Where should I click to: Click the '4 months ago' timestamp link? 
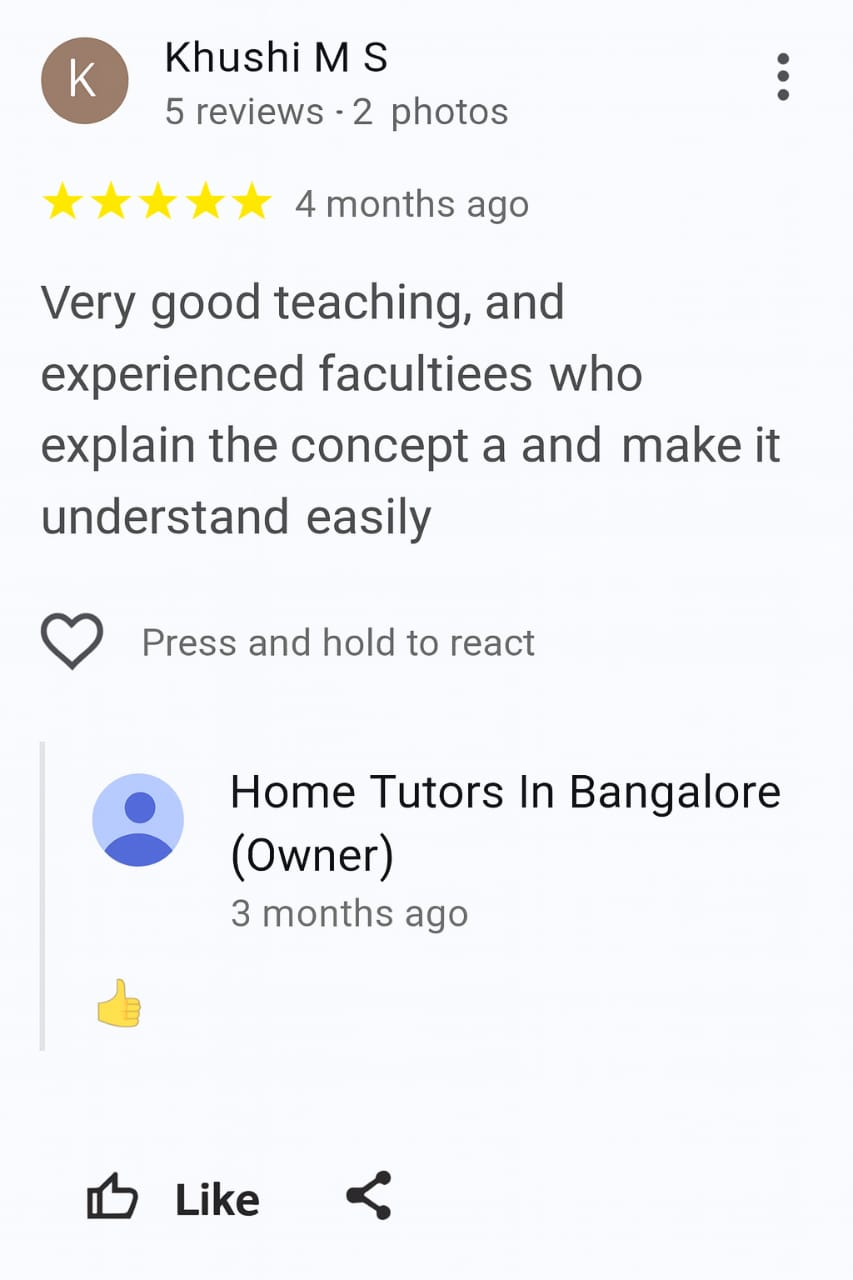click(x=411, y=203)
